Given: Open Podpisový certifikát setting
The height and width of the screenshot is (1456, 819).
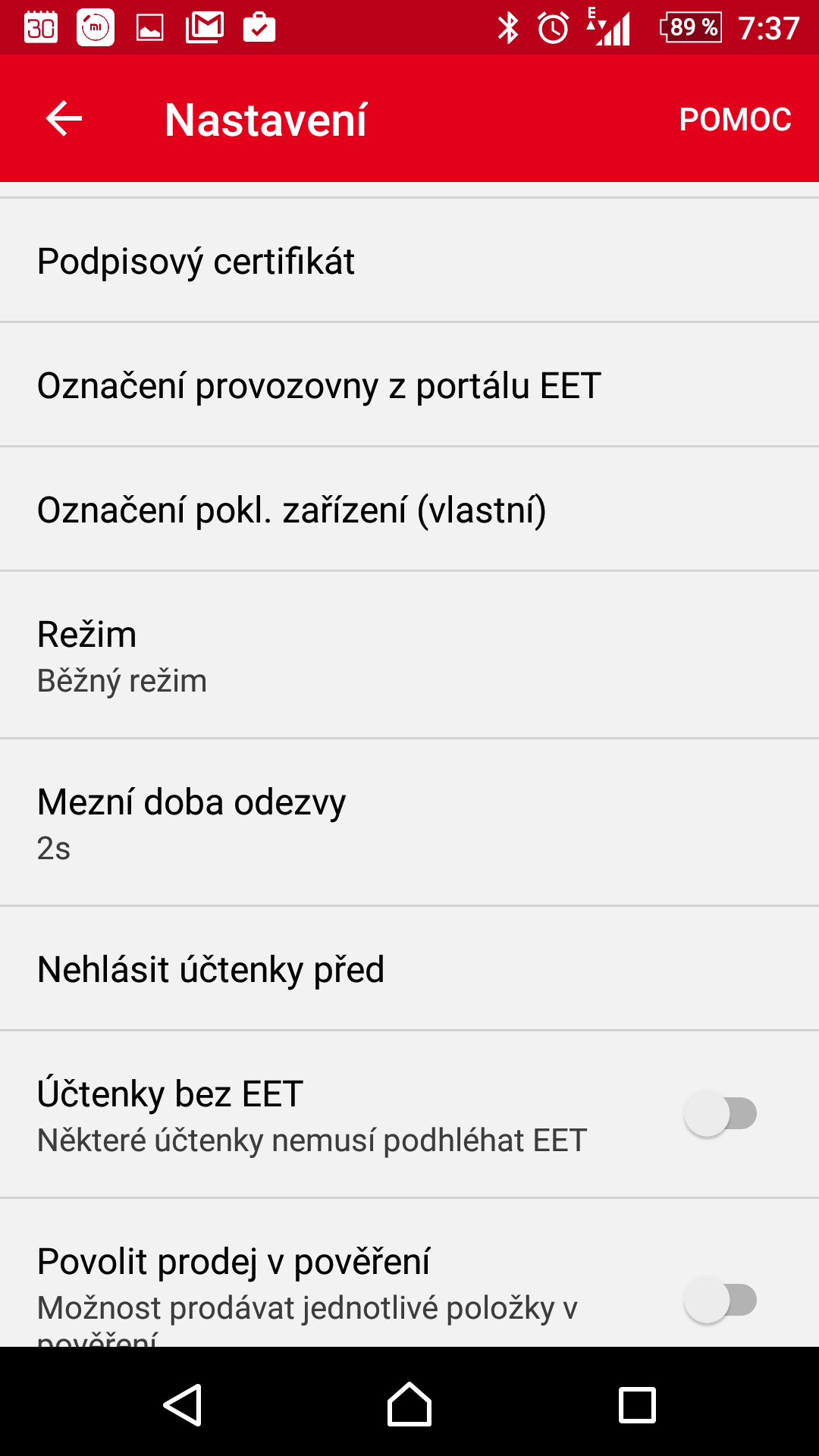Looking at the screenshot, I should pos(409,261).
